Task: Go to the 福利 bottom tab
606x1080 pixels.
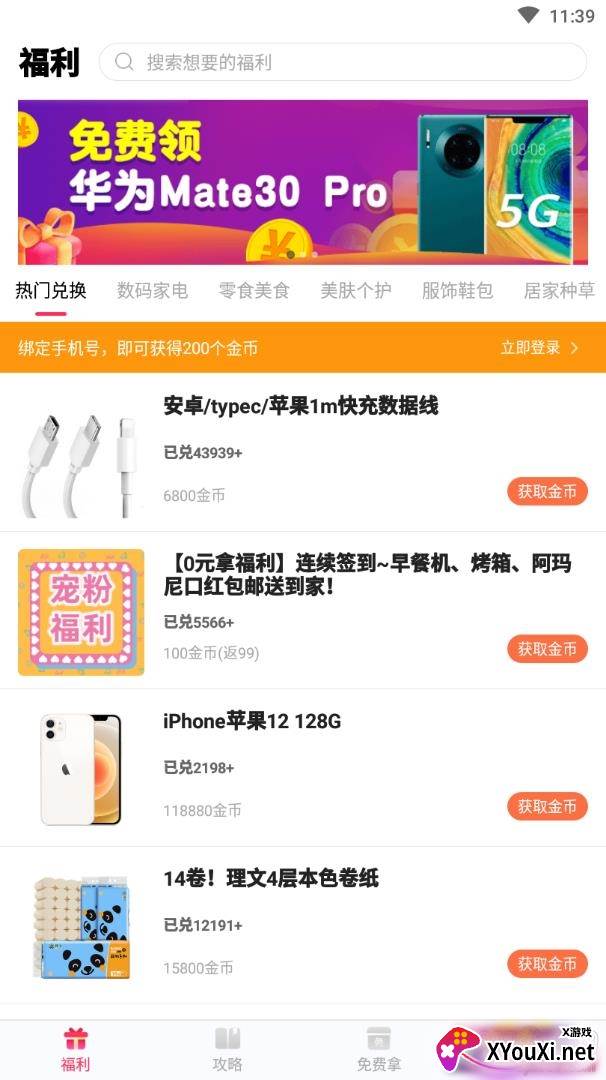Action: (x=75, y=1049)
